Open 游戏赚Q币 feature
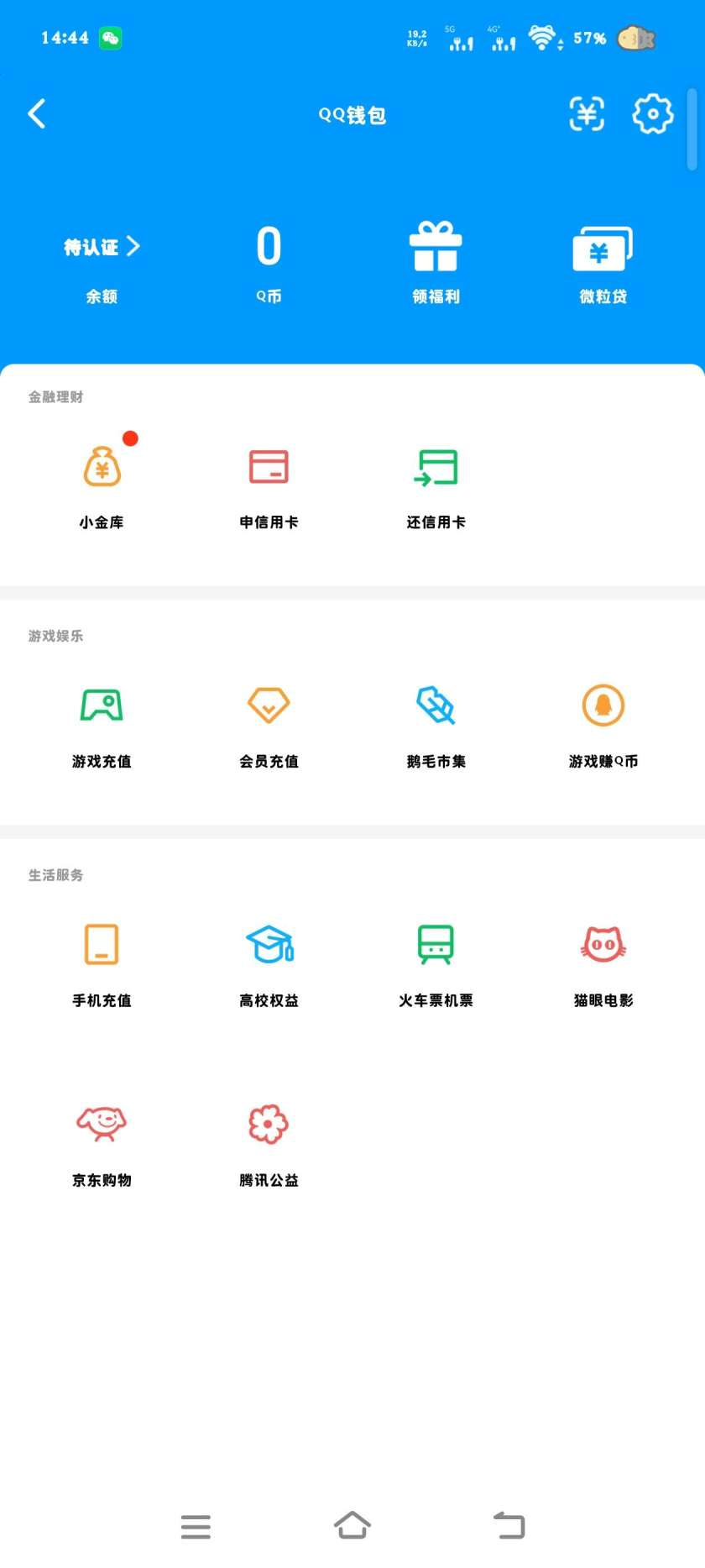 [603, 718]
